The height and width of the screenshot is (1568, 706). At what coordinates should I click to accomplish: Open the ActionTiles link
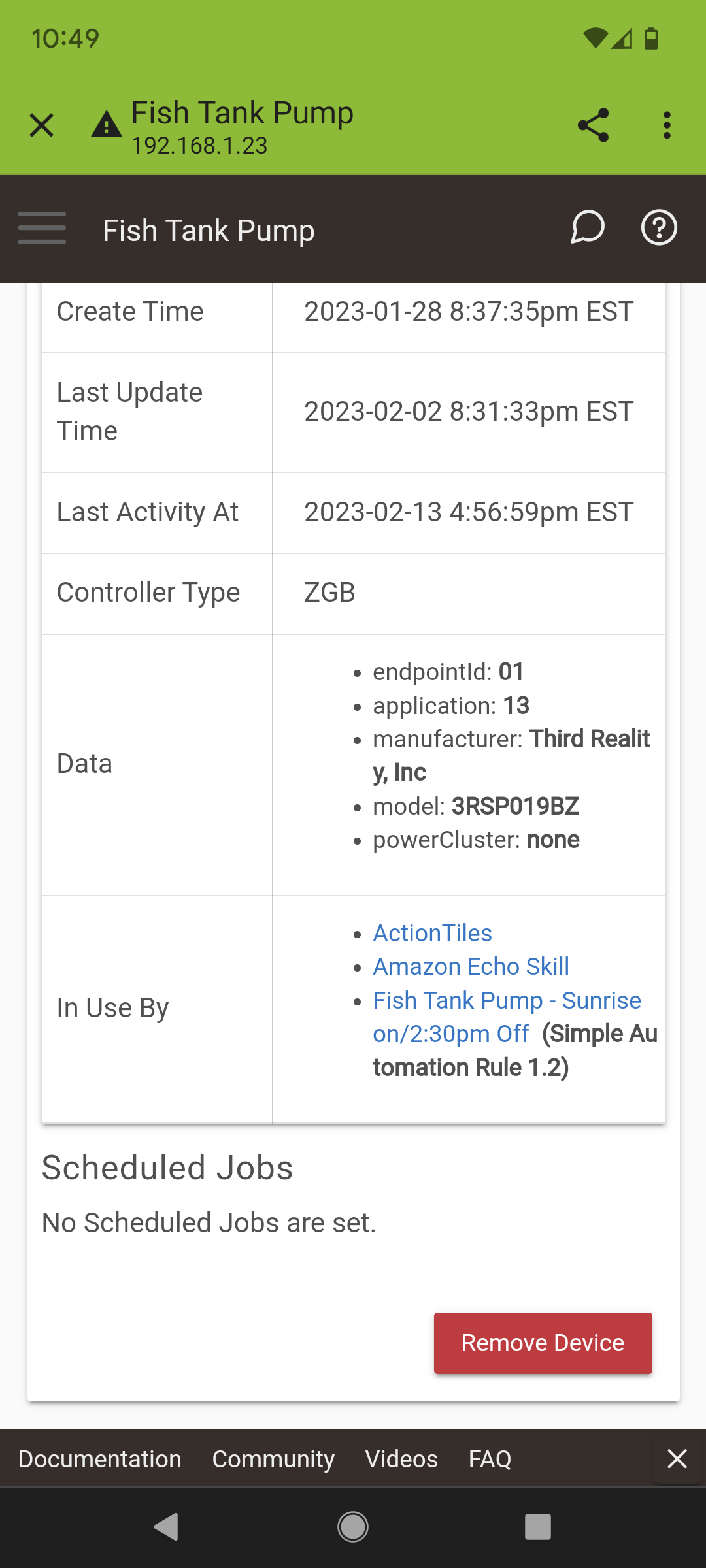coord(432,933)
